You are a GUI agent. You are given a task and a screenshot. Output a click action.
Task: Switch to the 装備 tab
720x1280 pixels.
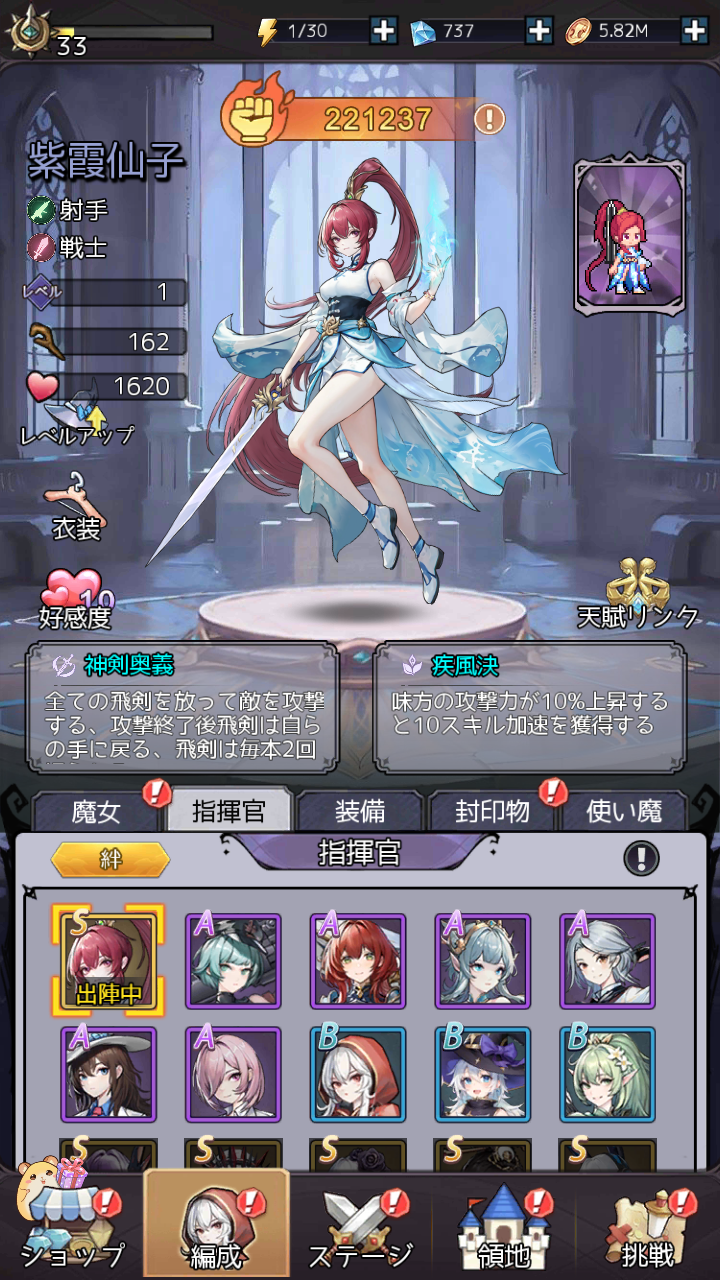click(360, 810)
